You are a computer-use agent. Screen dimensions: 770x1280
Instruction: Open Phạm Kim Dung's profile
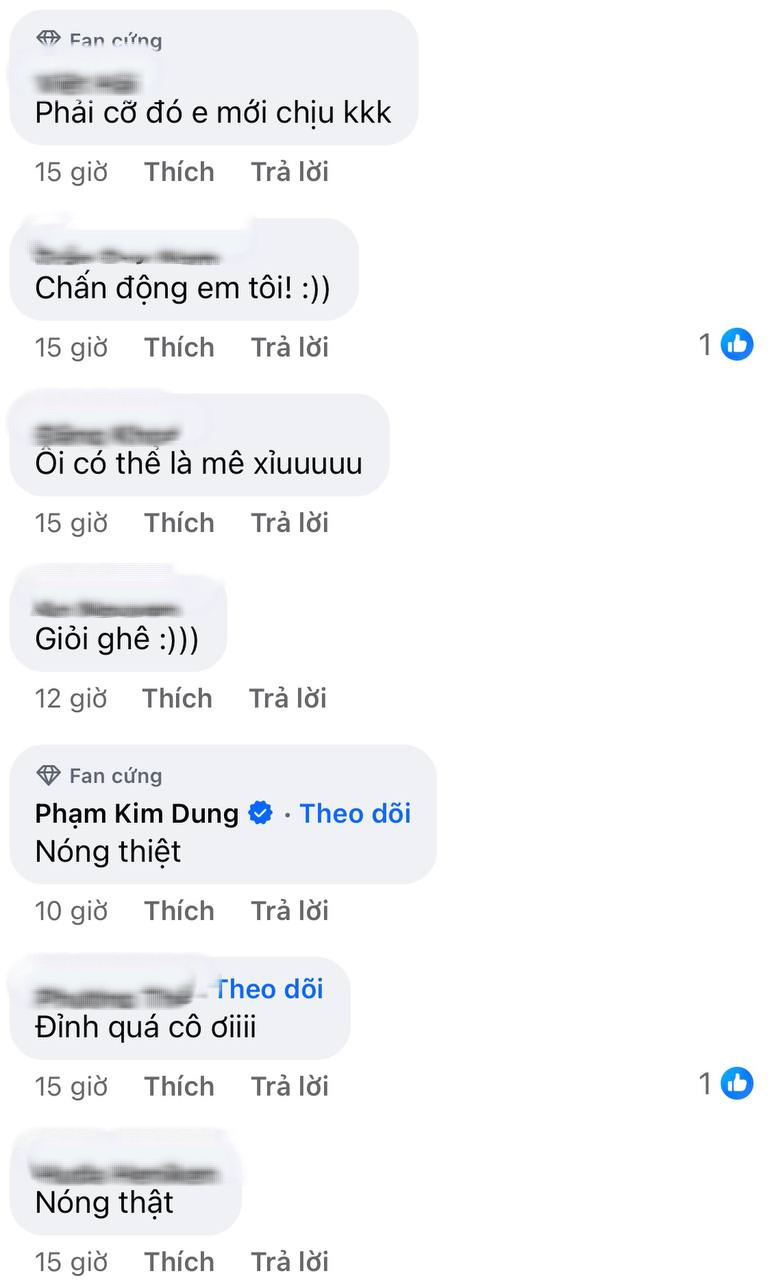(137, 814)
